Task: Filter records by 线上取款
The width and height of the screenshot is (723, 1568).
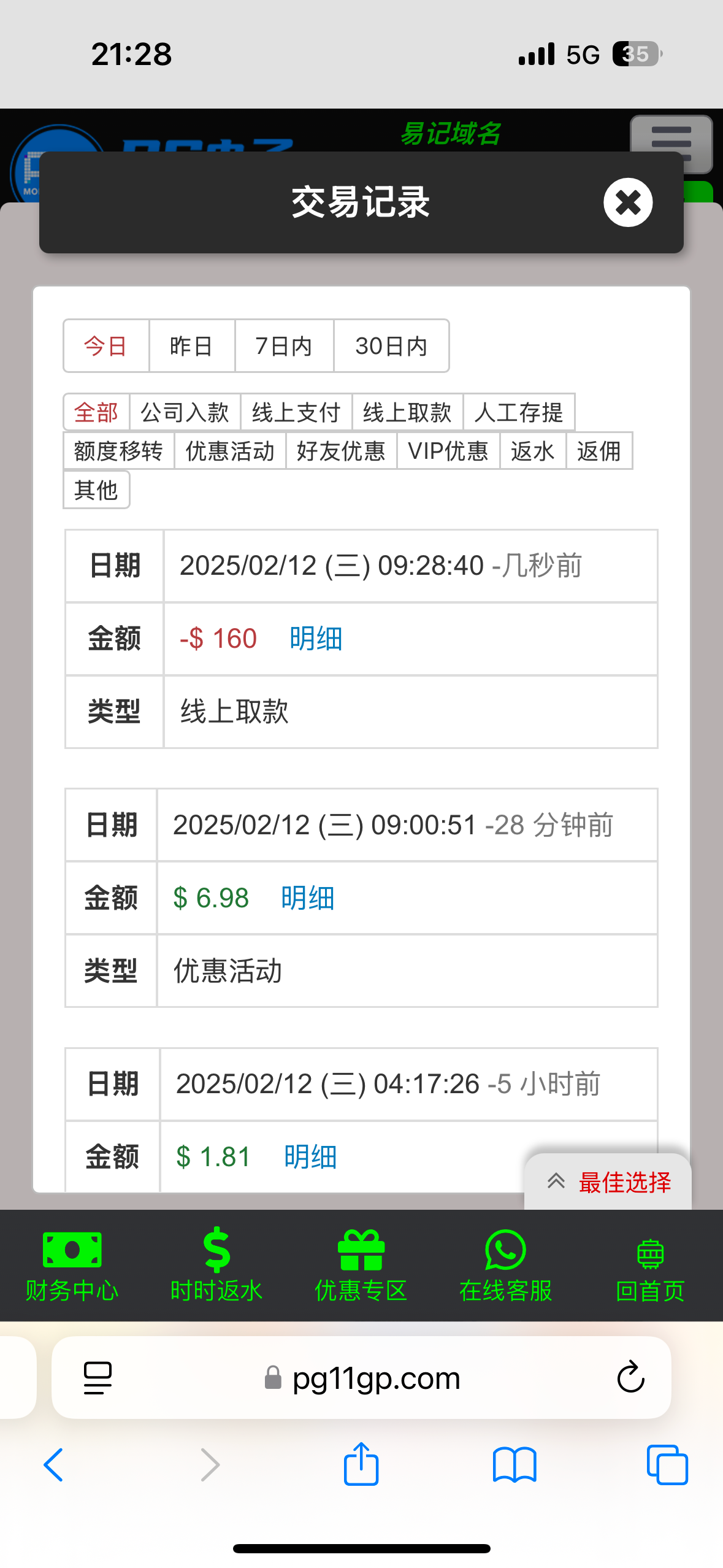Action: (x=407, y=412)
